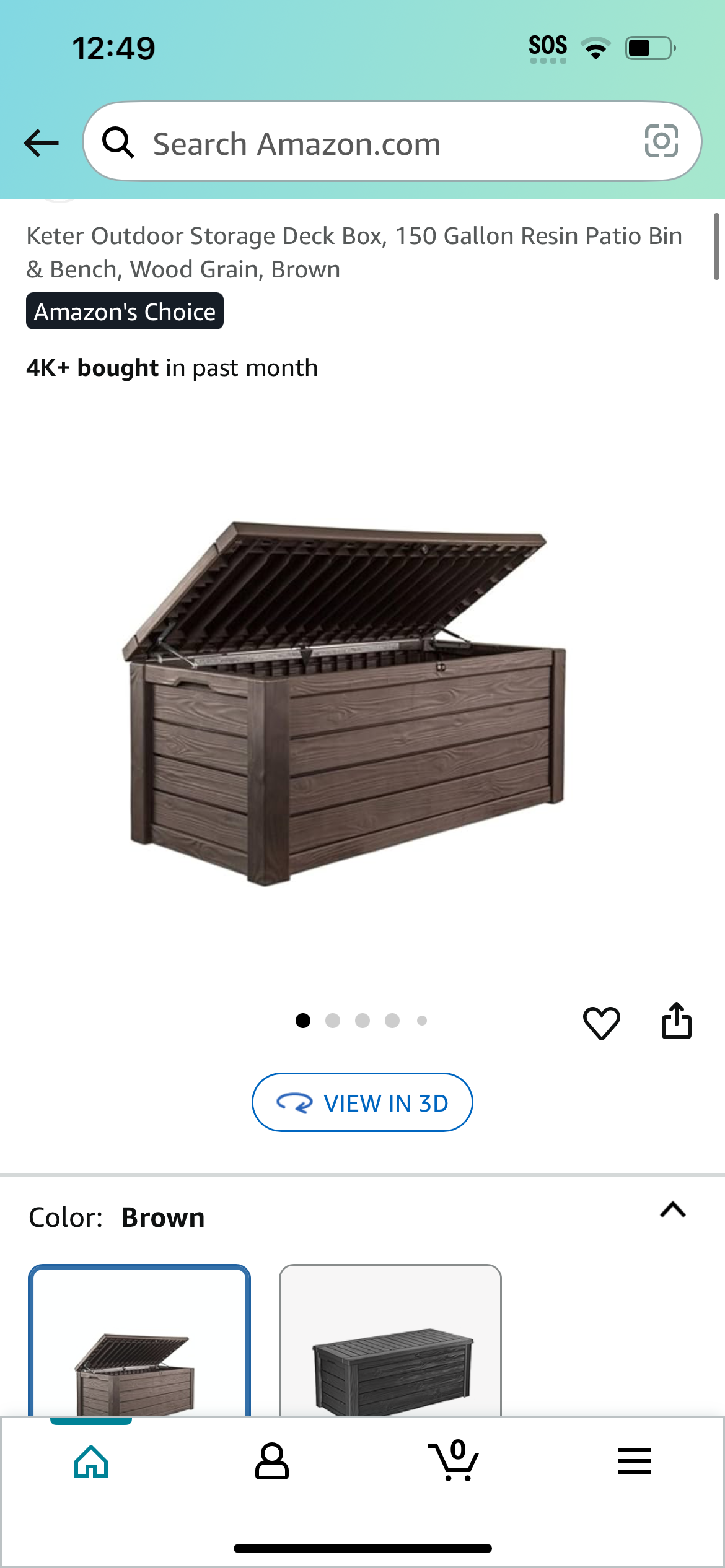
Task: Select the dark gray color option
Action: [390, 1340]
